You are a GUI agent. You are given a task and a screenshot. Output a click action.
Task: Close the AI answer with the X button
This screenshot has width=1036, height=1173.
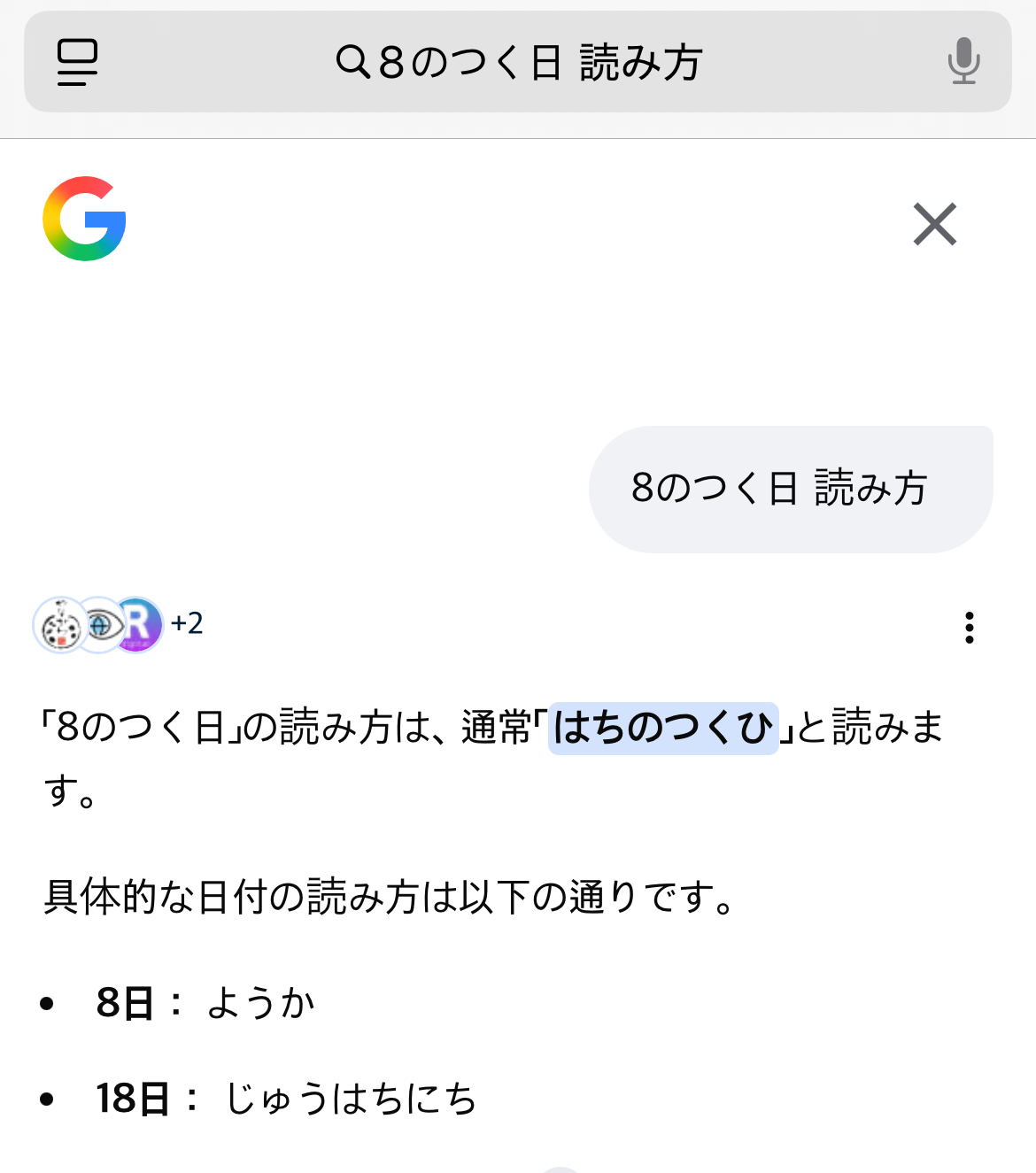click(x=935, y=224)
